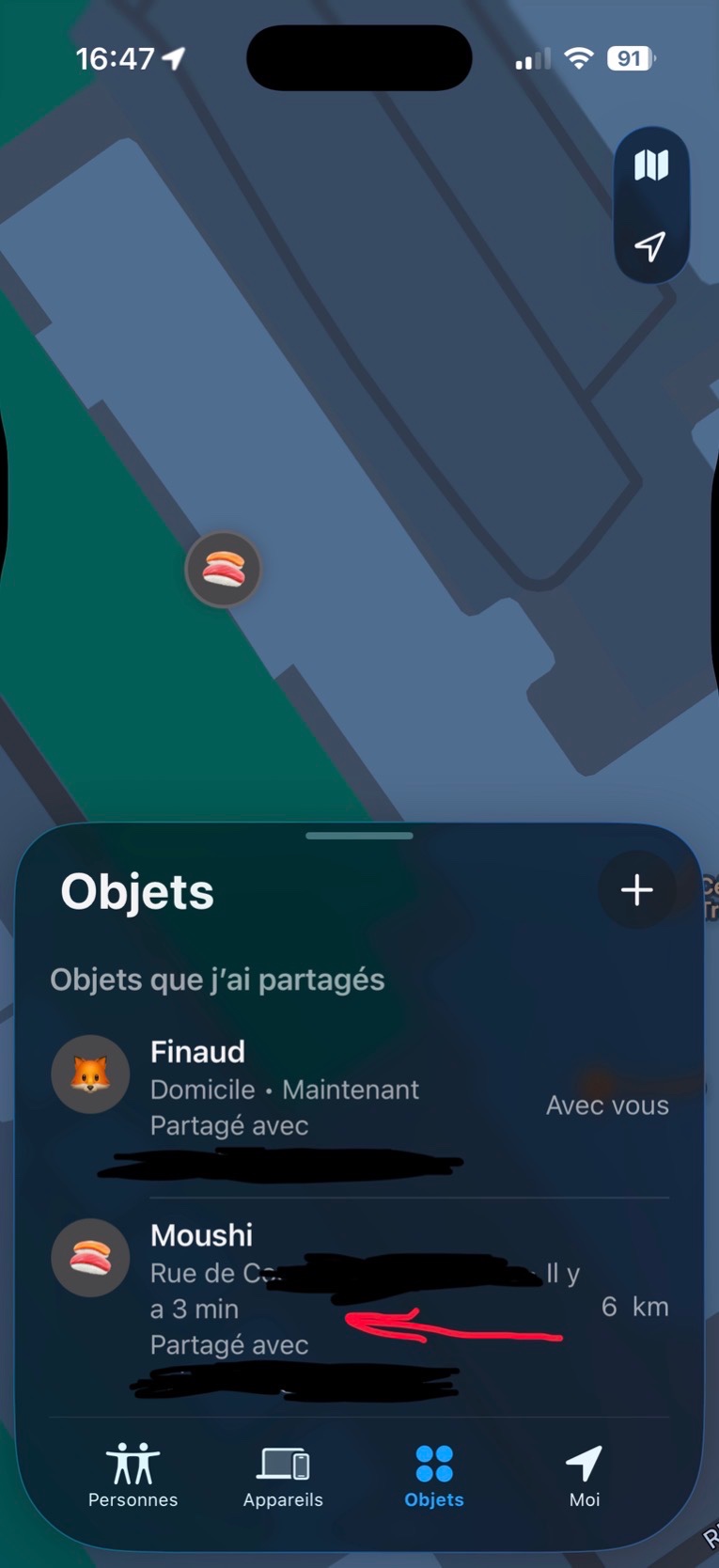Open the map style selector
The height and width of the screenshot is (1568, 719).
[650, 165]
